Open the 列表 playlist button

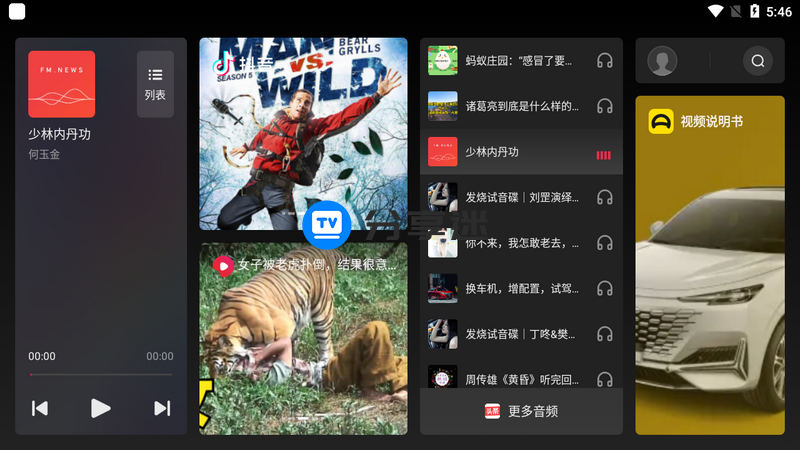(155, 84)
